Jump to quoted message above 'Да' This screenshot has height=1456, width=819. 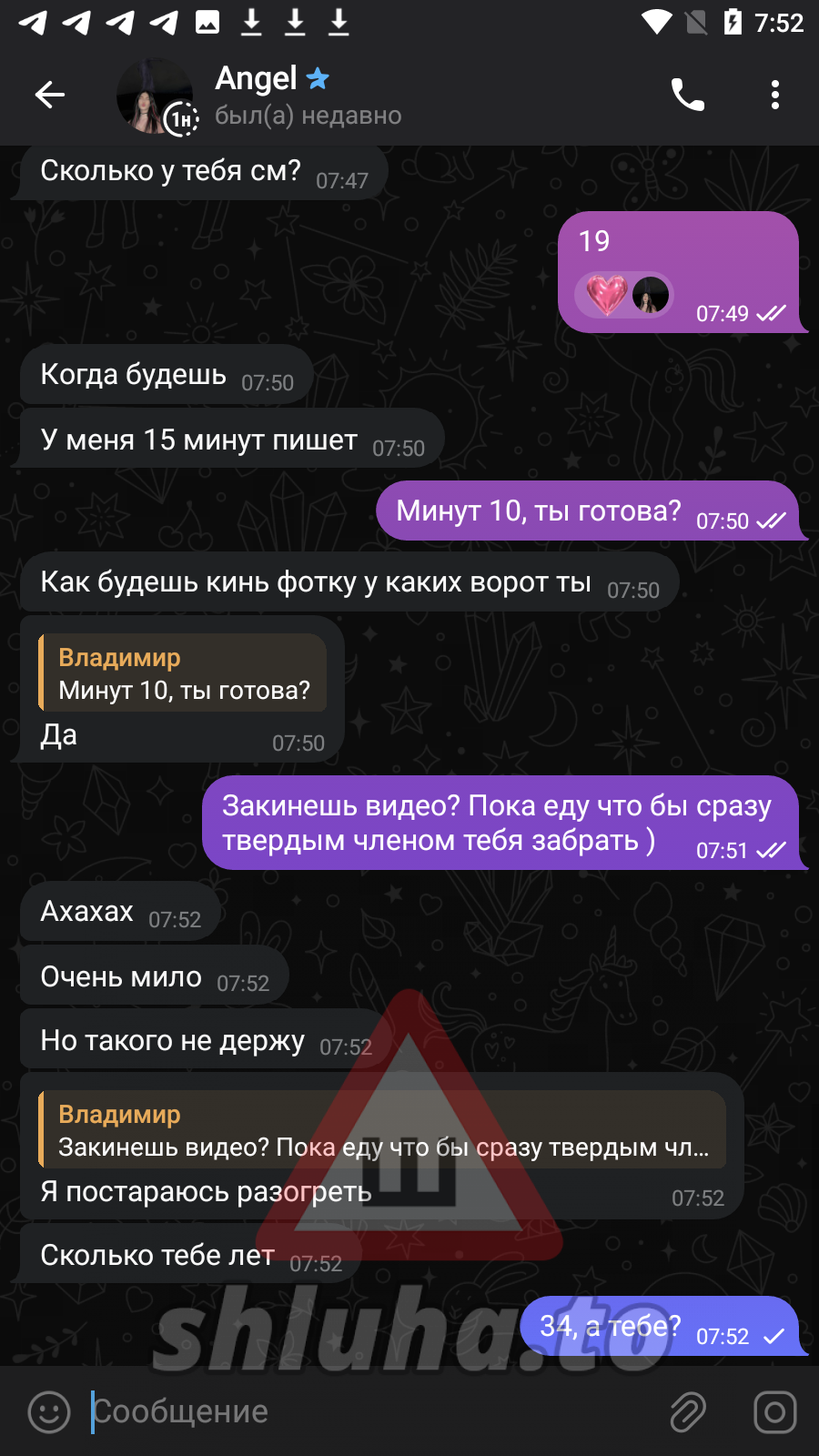183,673
